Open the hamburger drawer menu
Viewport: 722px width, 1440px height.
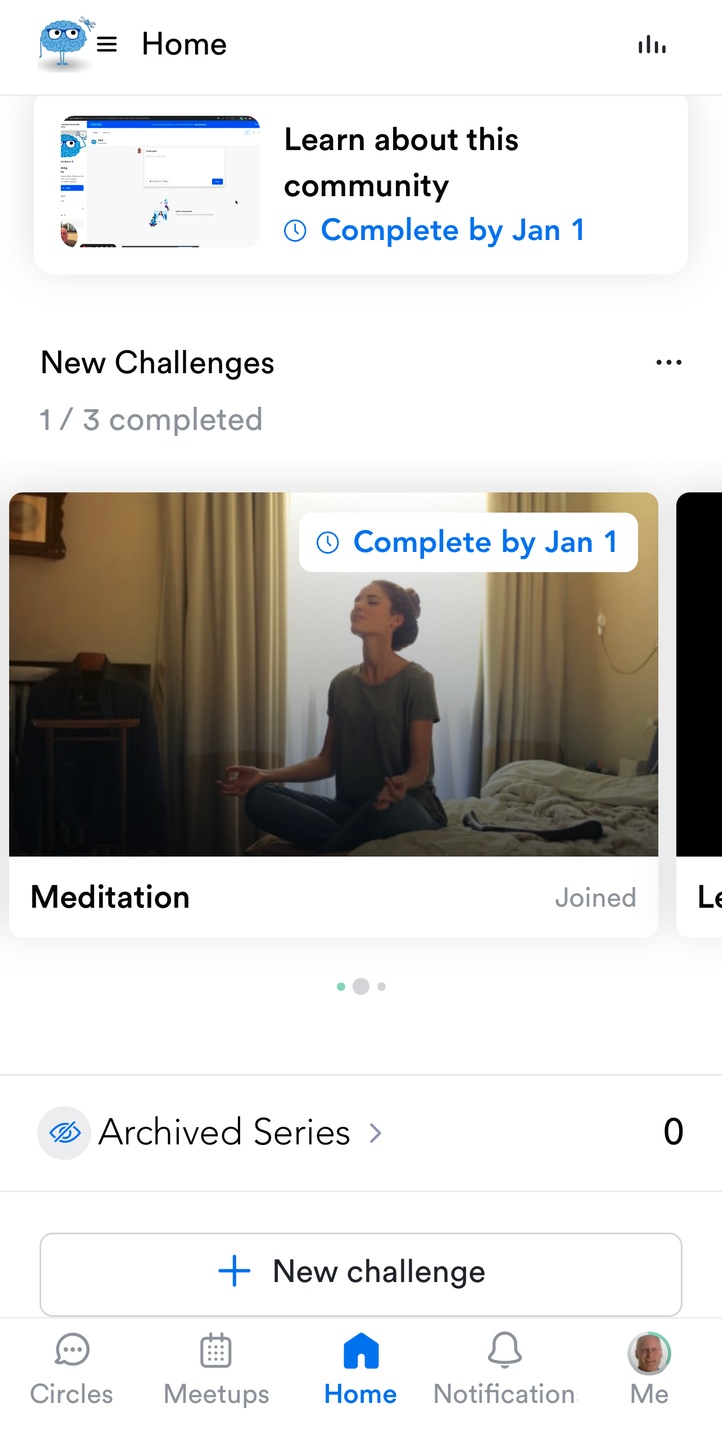[107, 45]
